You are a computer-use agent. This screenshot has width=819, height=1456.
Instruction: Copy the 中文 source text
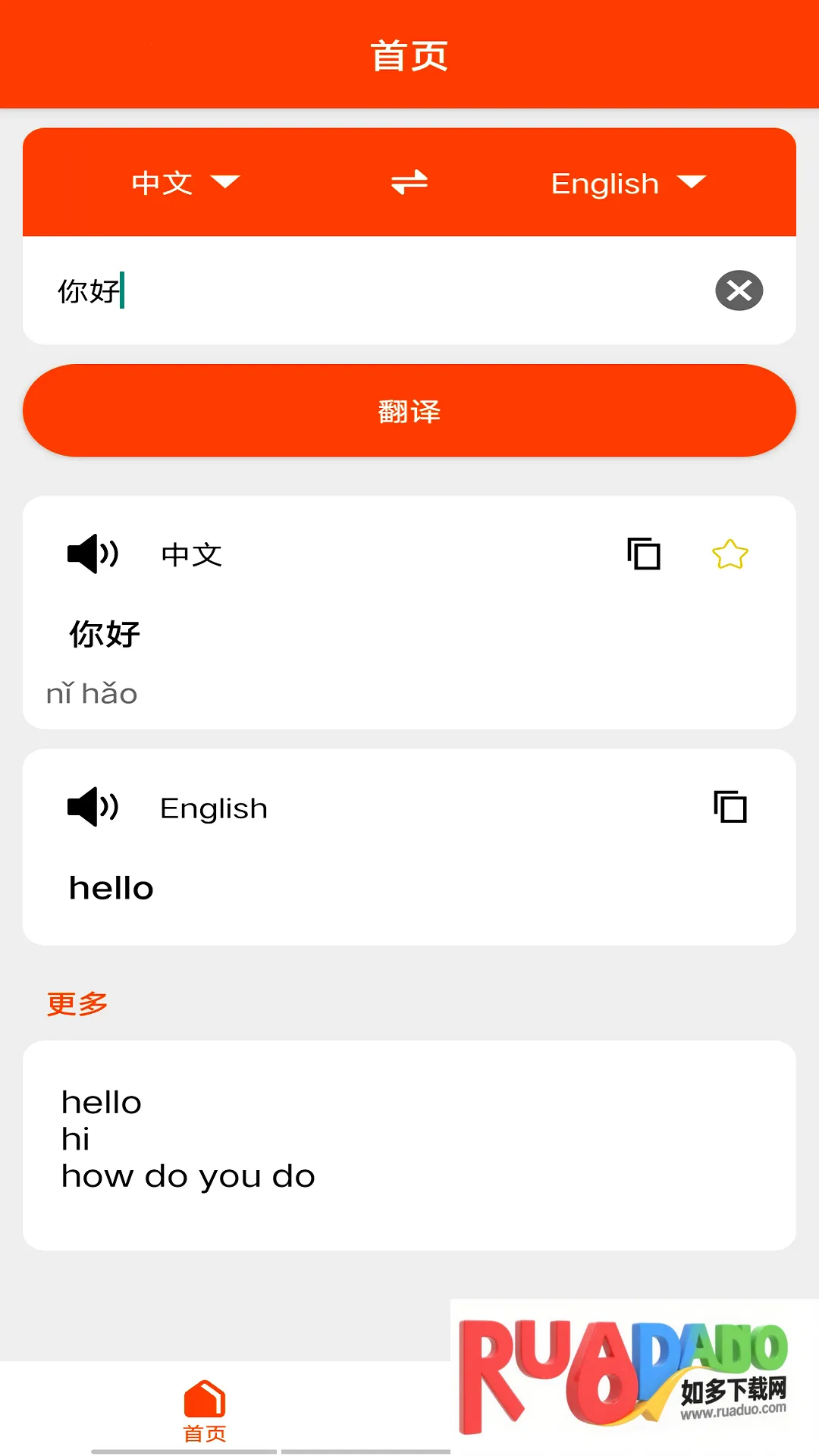[x=644, y=554]
